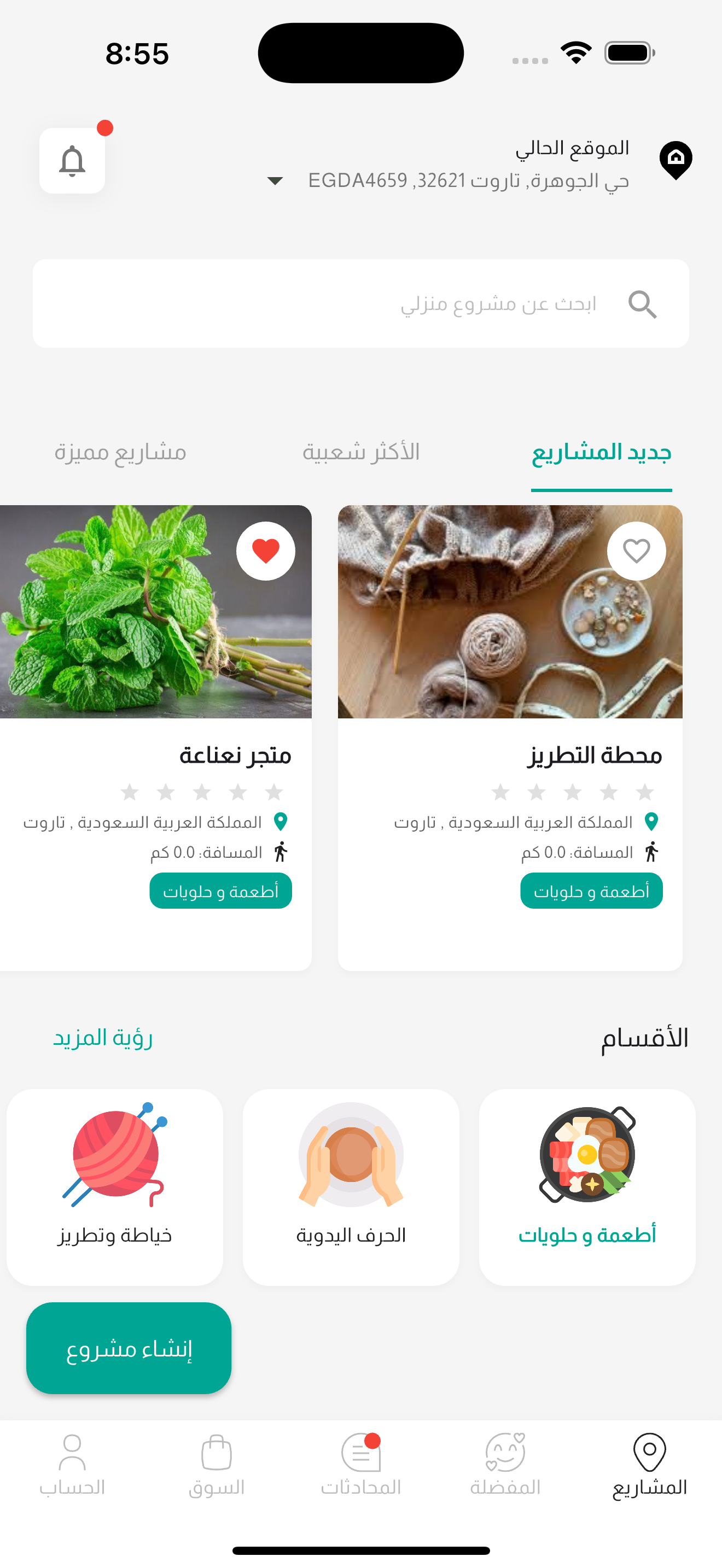Tap the إنشاء مشروع button
The width and height of the screenshot is (722, 1568).
tap(129, 1348)
